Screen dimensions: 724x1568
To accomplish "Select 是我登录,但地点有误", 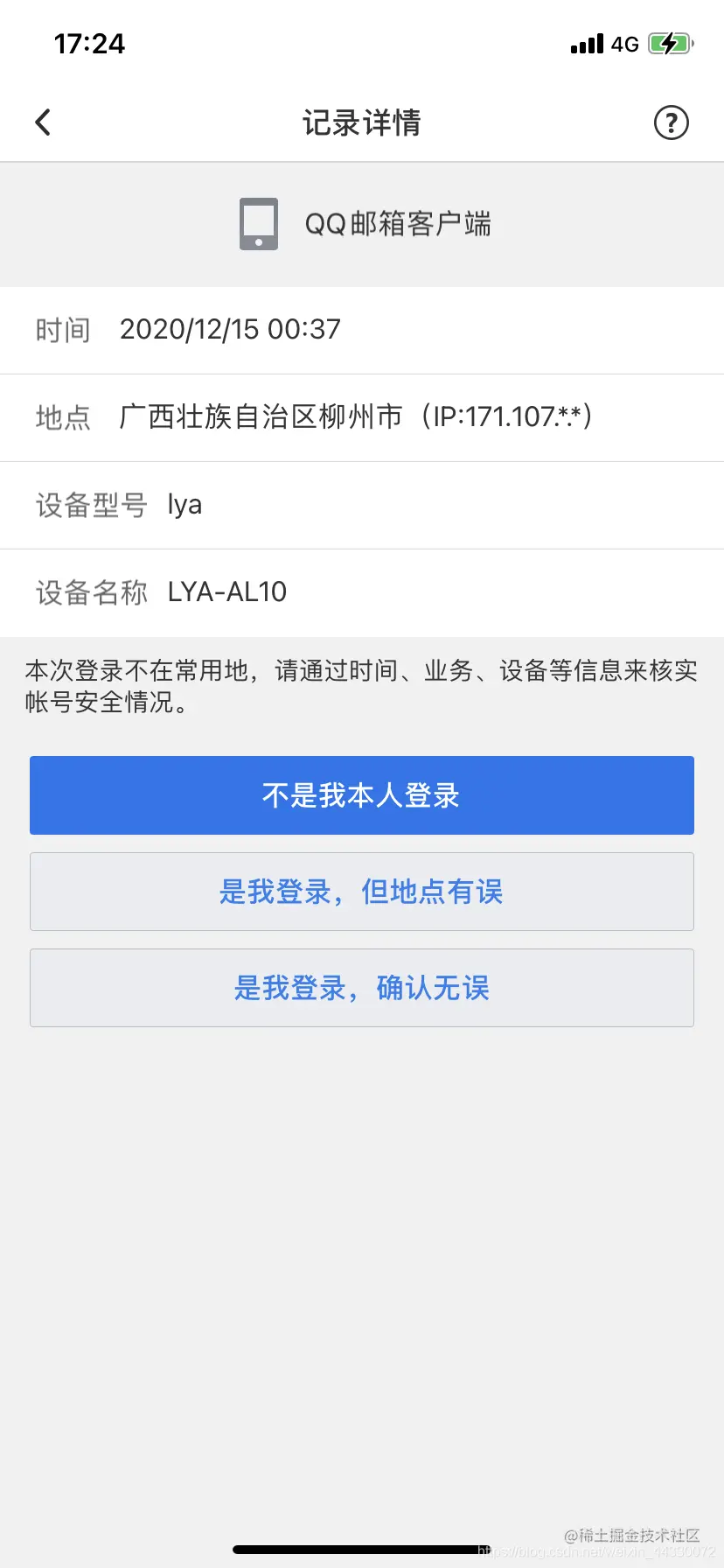I will [x=361, y=892].
